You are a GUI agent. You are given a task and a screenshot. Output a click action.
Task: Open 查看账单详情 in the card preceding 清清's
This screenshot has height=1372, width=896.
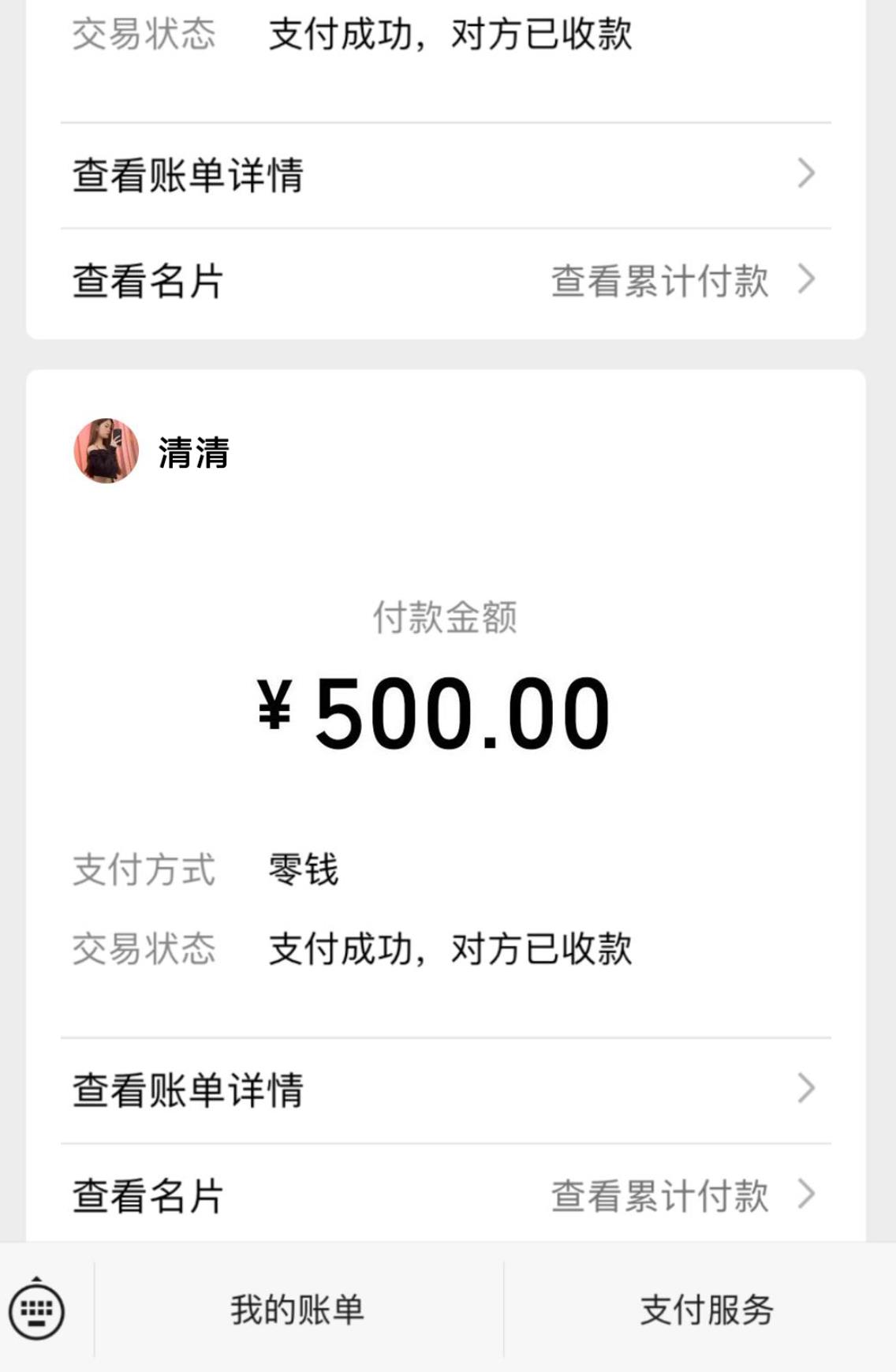click(446, 175)
